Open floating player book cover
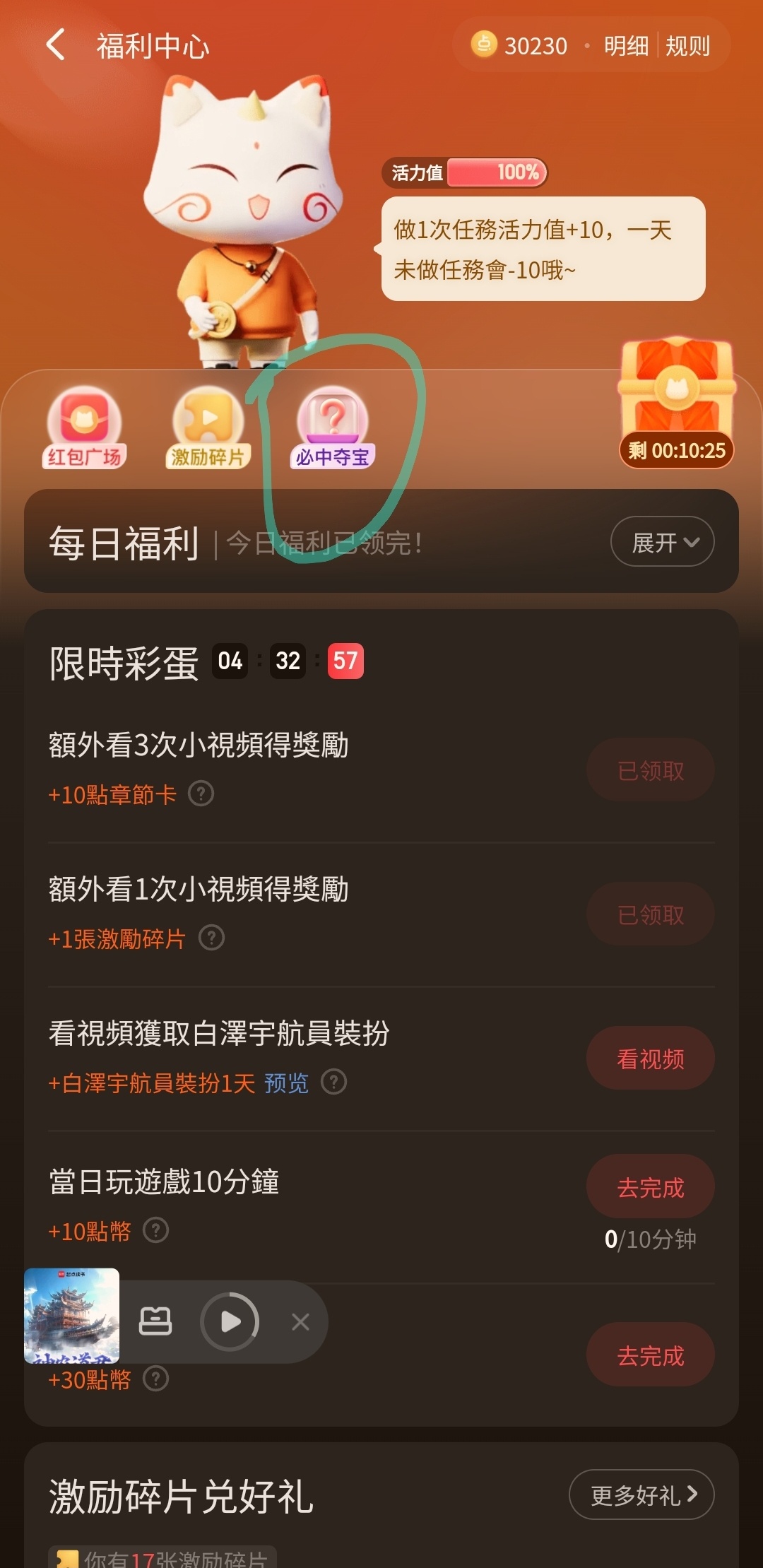 pyautogui.click(x=71, y=1316)
